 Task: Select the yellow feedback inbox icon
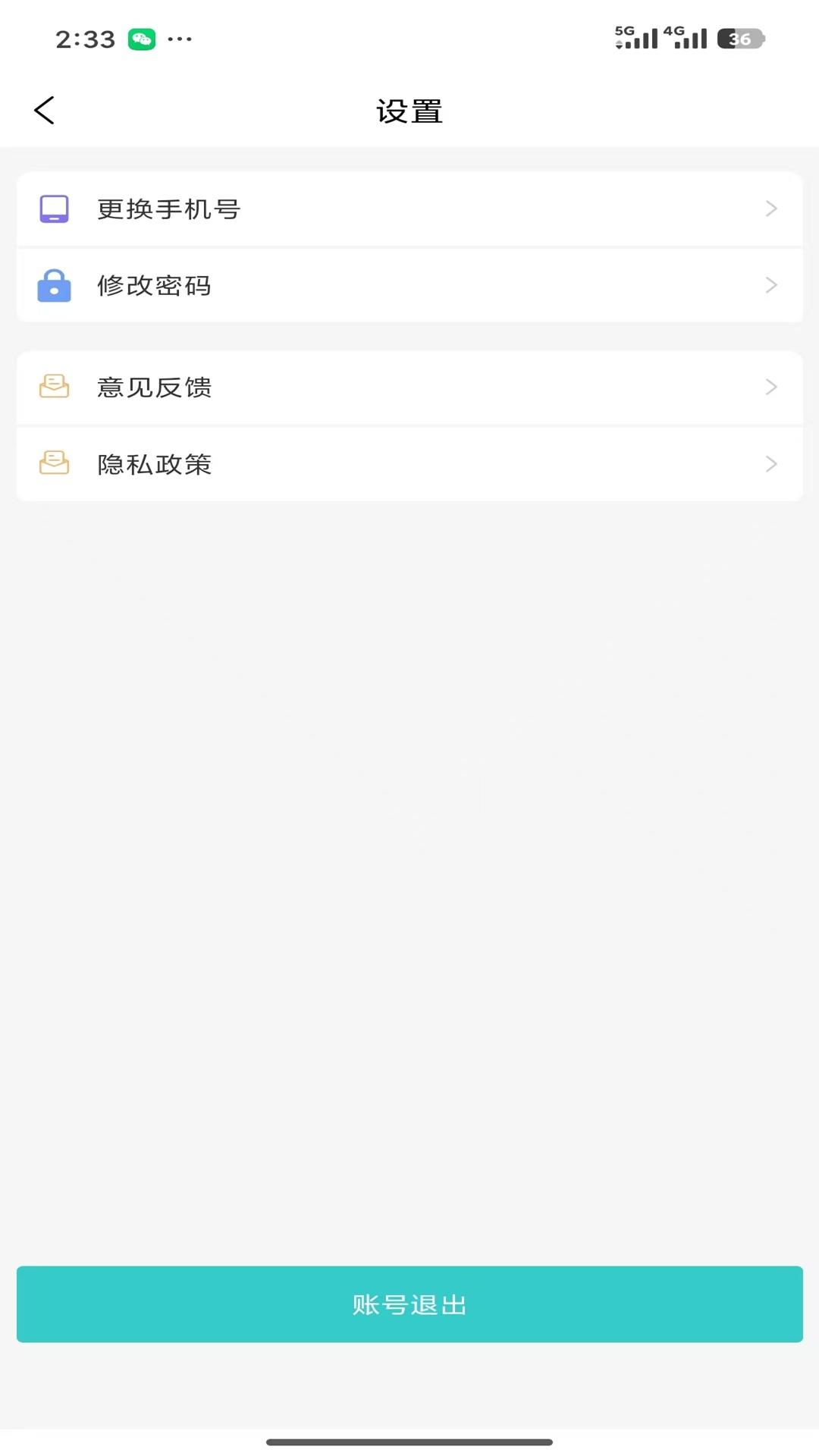coord(54,388)
